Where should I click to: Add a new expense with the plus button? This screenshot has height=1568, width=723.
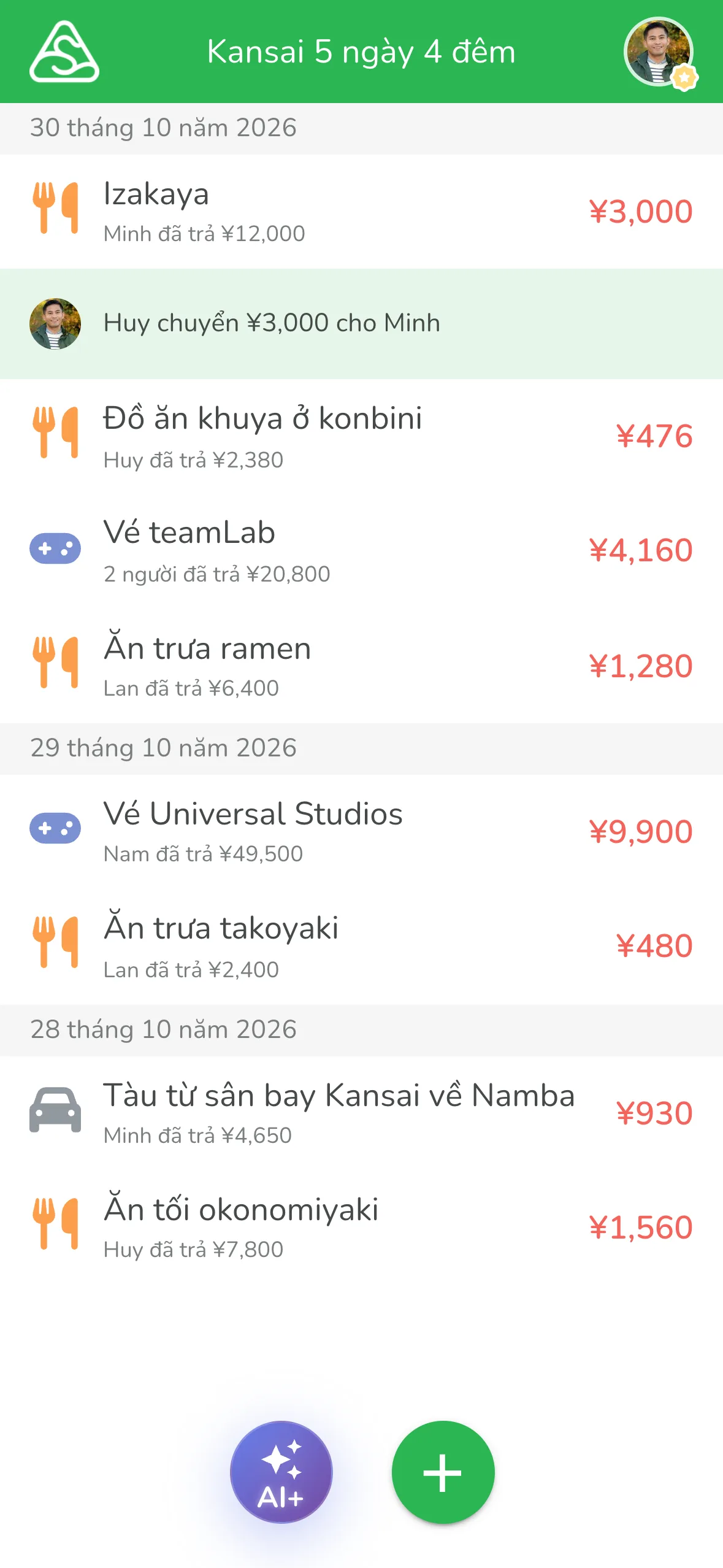coord(443,1472)
